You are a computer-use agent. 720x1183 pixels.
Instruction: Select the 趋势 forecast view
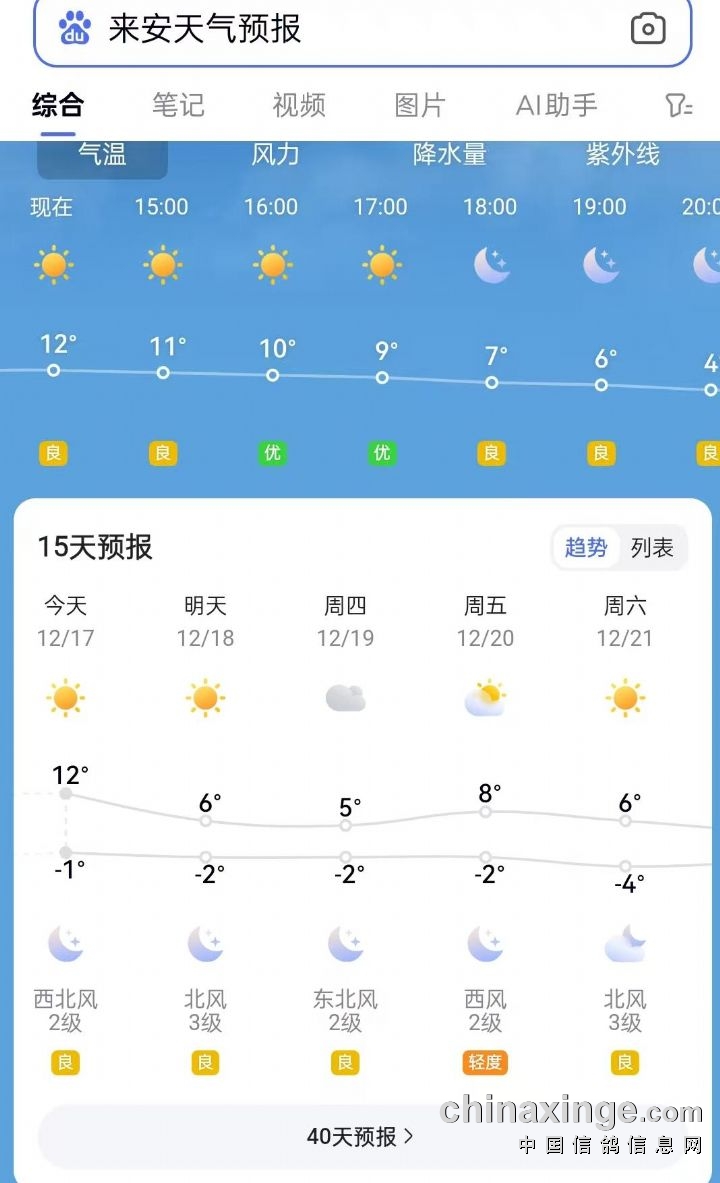[586, 548]
